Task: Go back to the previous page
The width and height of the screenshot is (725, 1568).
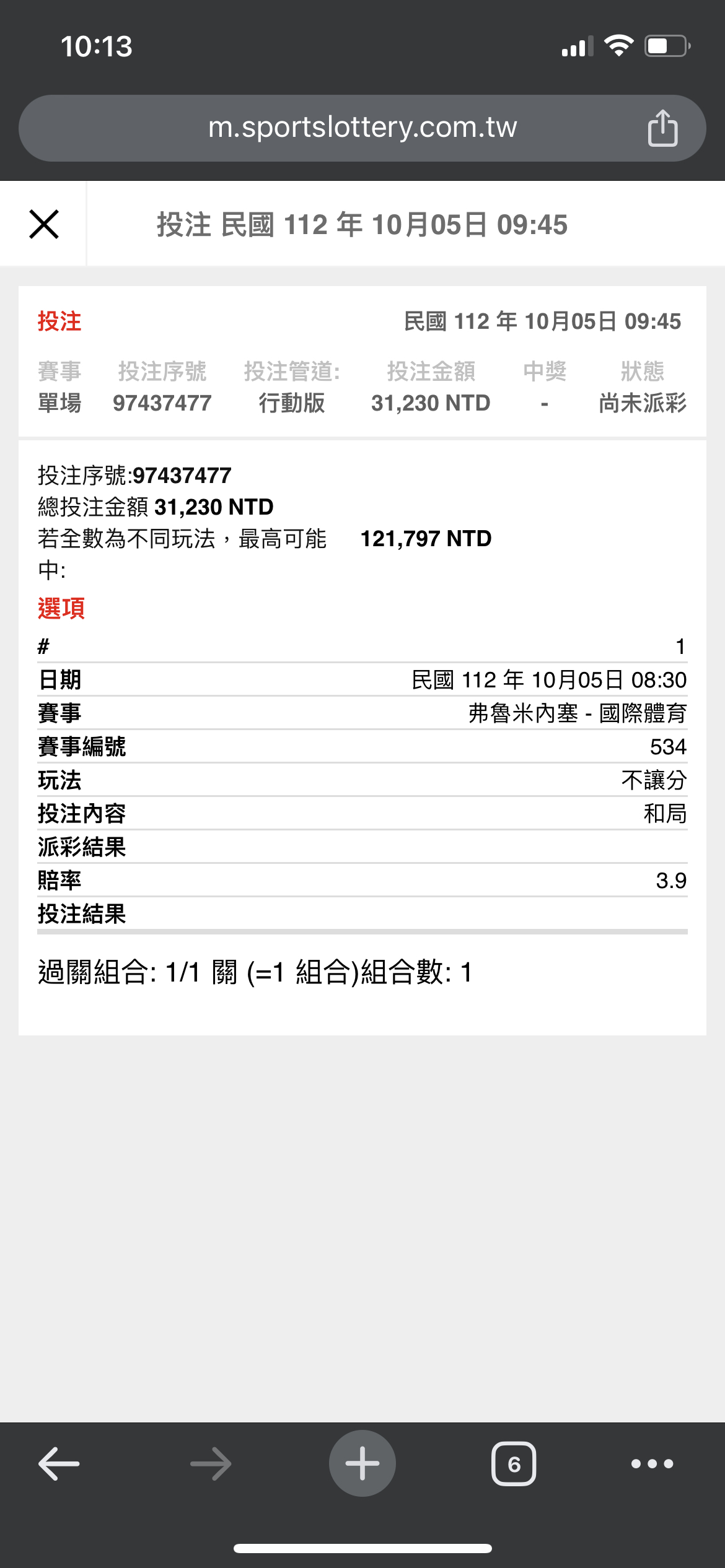Action: [x=59, y=1464]
